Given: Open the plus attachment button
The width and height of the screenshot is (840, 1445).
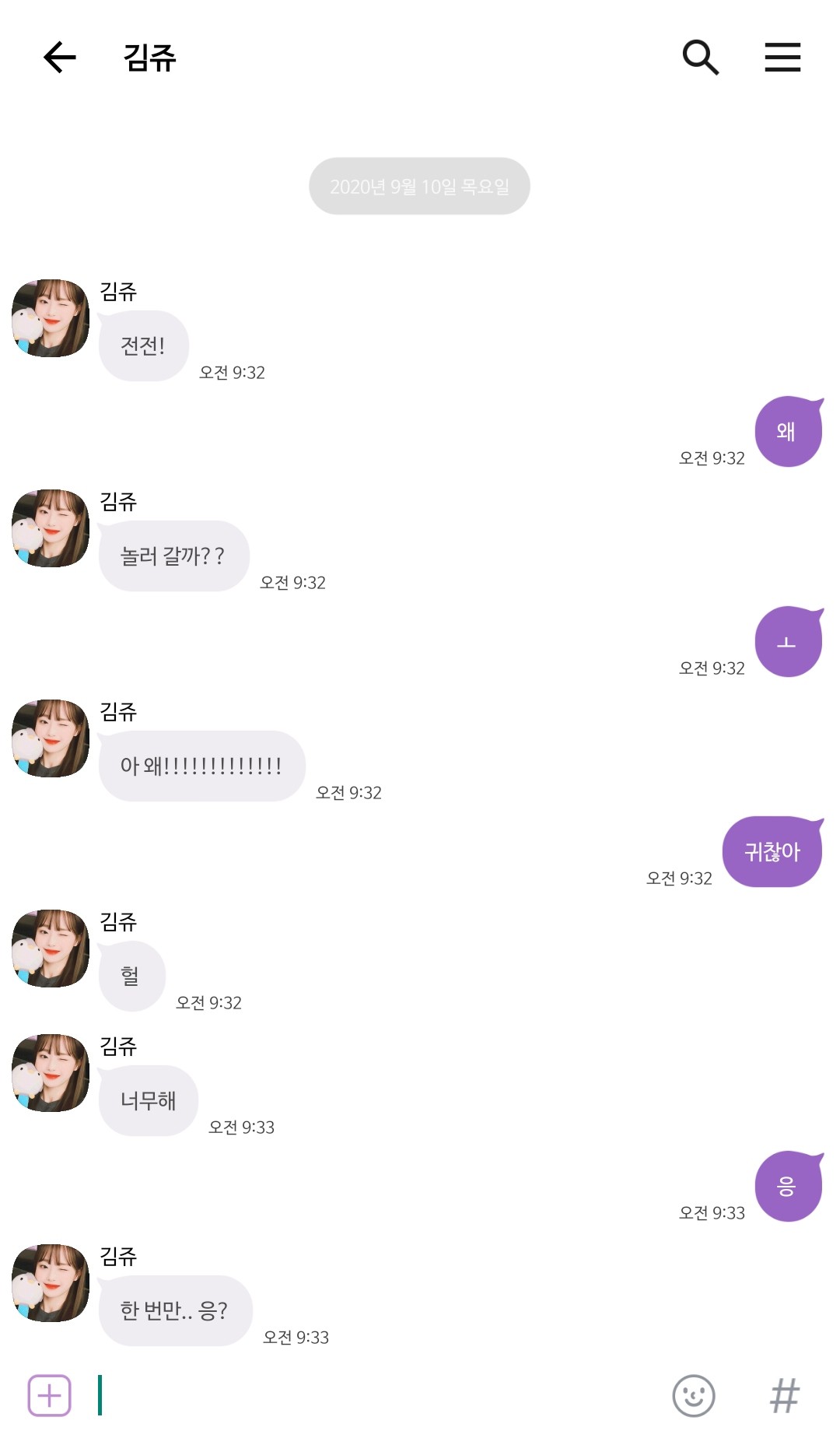Looking at the screenshot, I should (50, 1395).
